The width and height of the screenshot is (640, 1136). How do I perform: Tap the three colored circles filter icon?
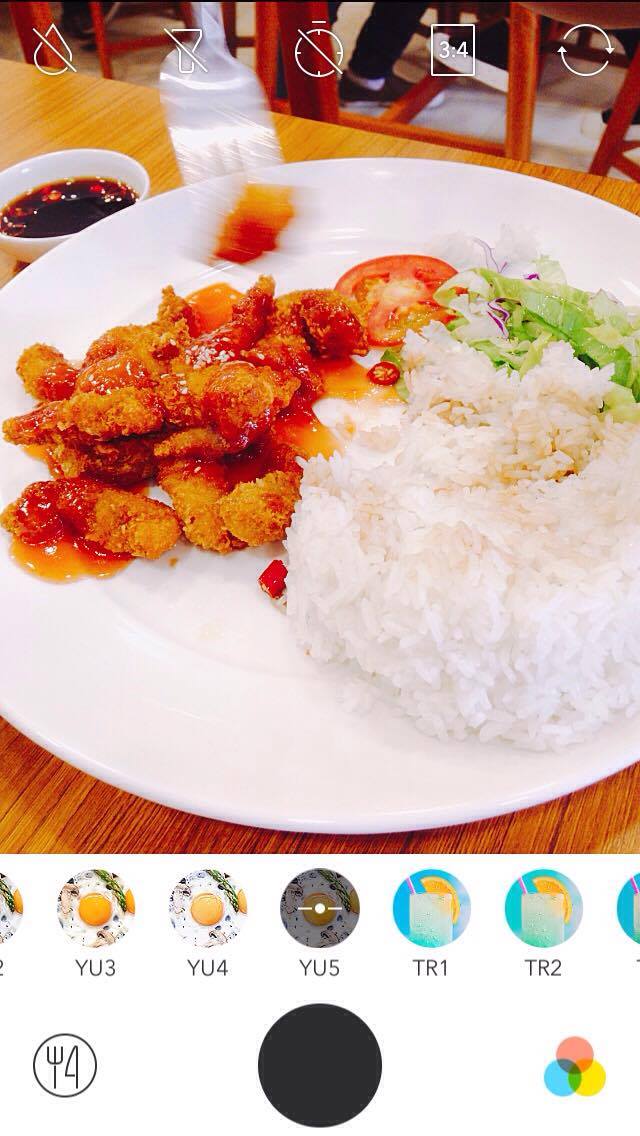(575, 1067)
